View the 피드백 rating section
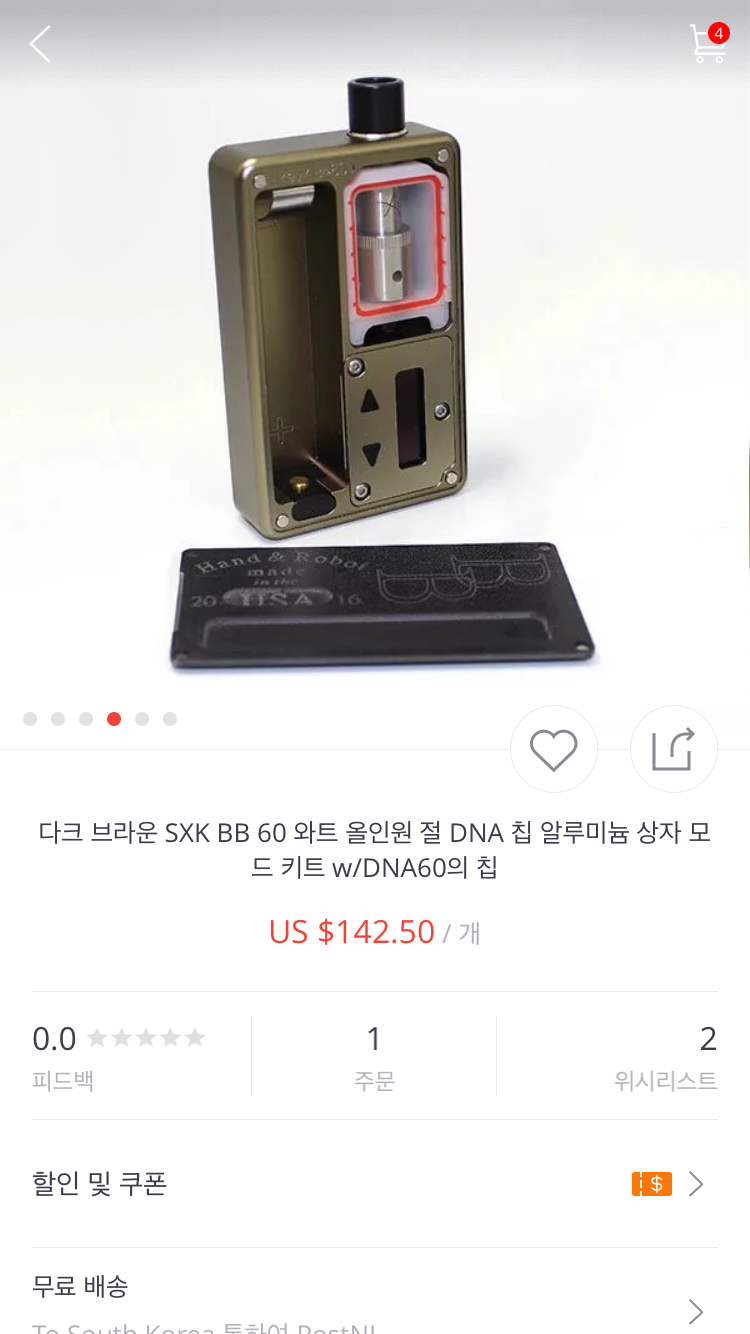This screenshot has height=1334, width=750. pos(120,1056)
